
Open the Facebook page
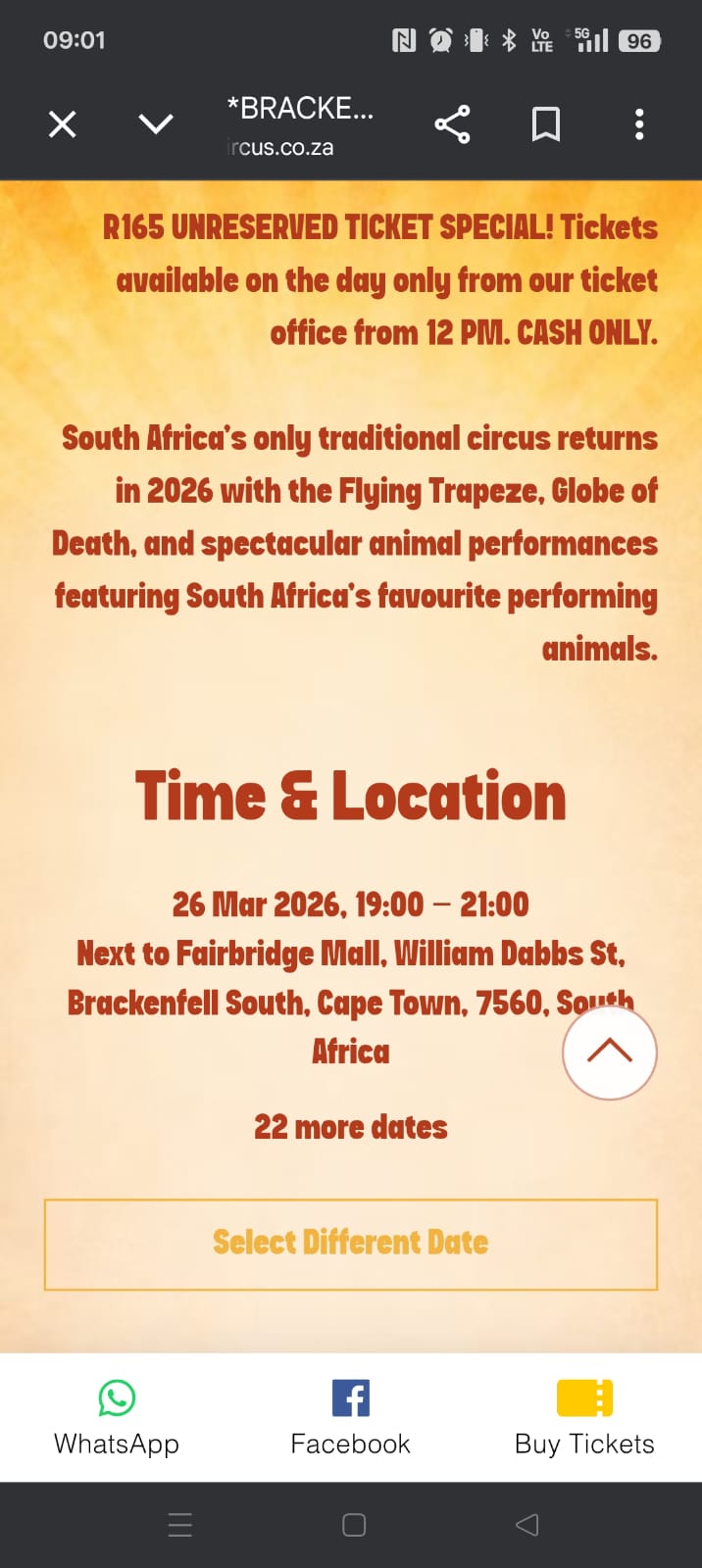[x=351, y=1418]
